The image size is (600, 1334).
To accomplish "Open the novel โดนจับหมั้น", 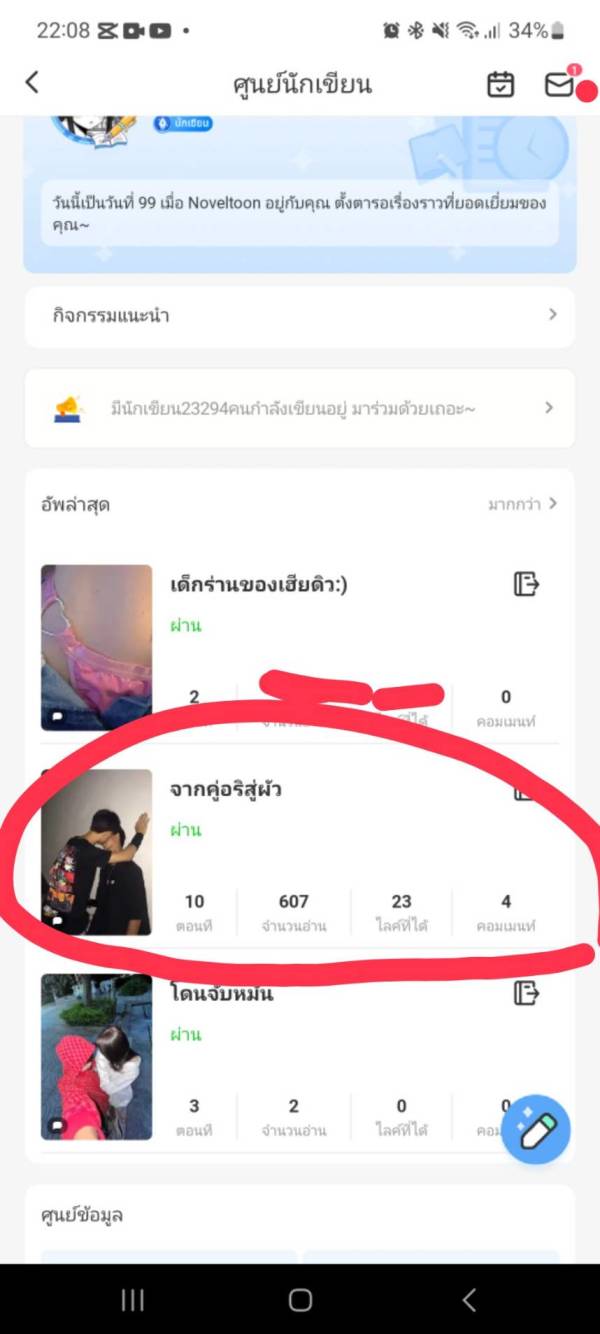I will [222, 995].
